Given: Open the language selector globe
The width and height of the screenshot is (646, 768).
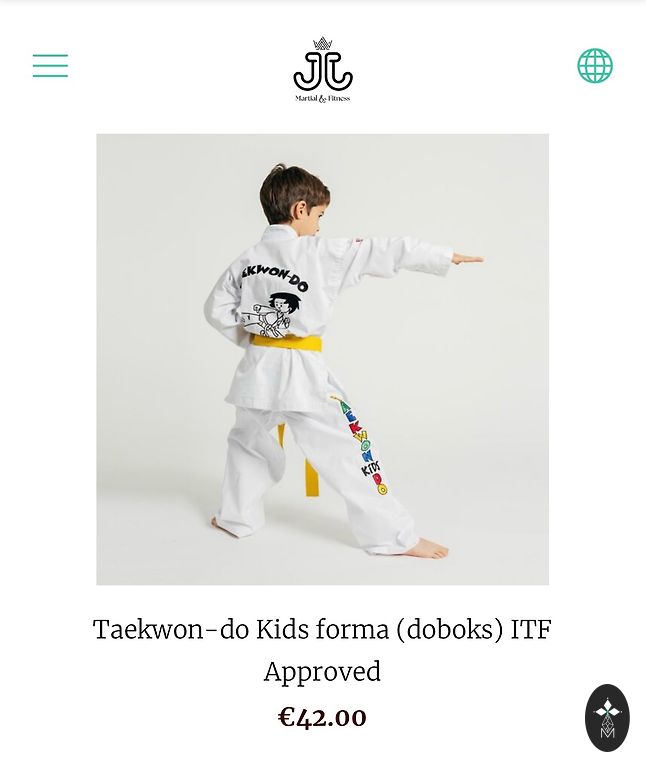Looking at the screenshot, I should [x=595, y=66].
